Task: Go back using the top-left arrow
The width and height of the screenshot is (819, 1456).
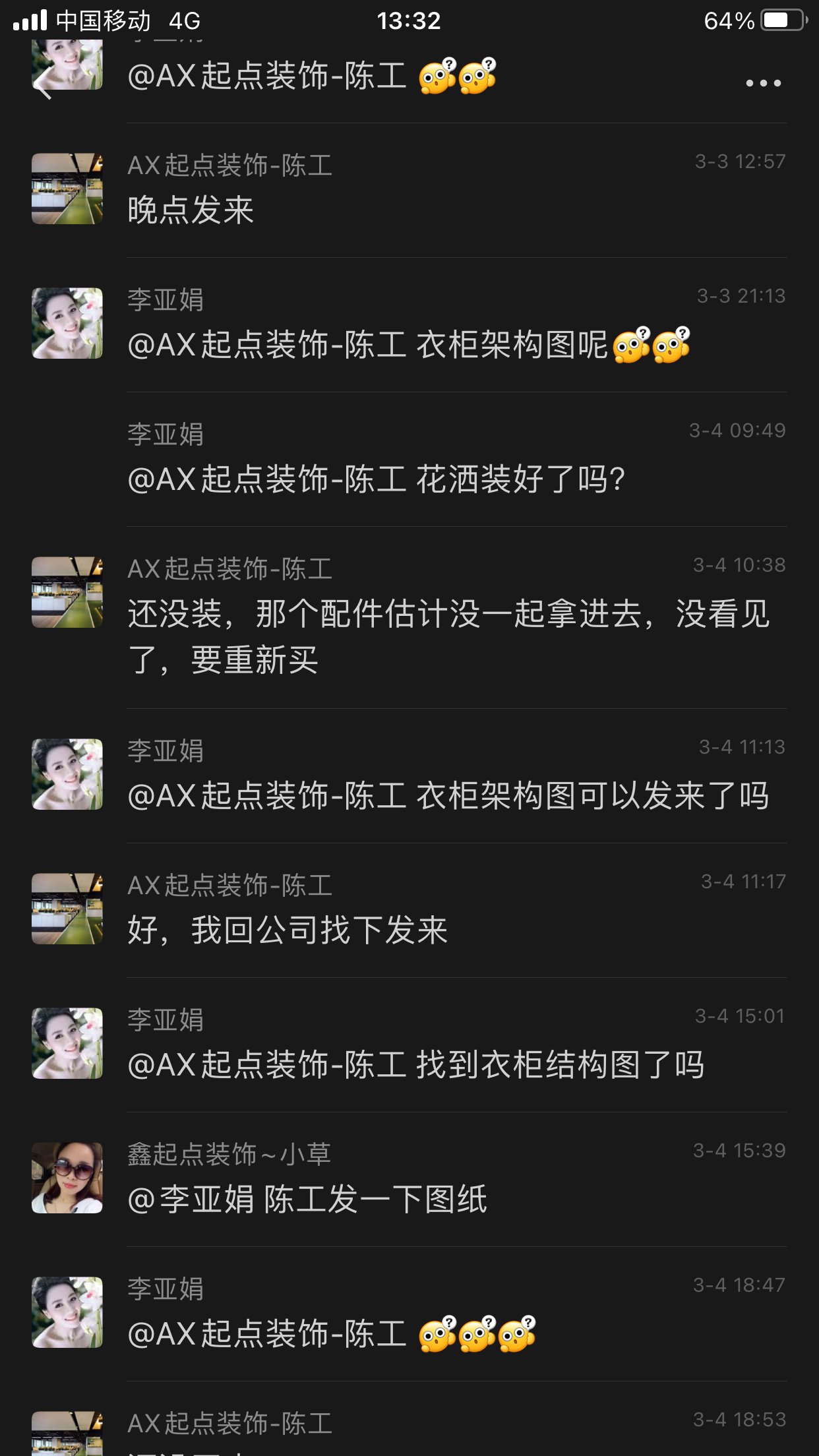Action: tap(44, 84)
